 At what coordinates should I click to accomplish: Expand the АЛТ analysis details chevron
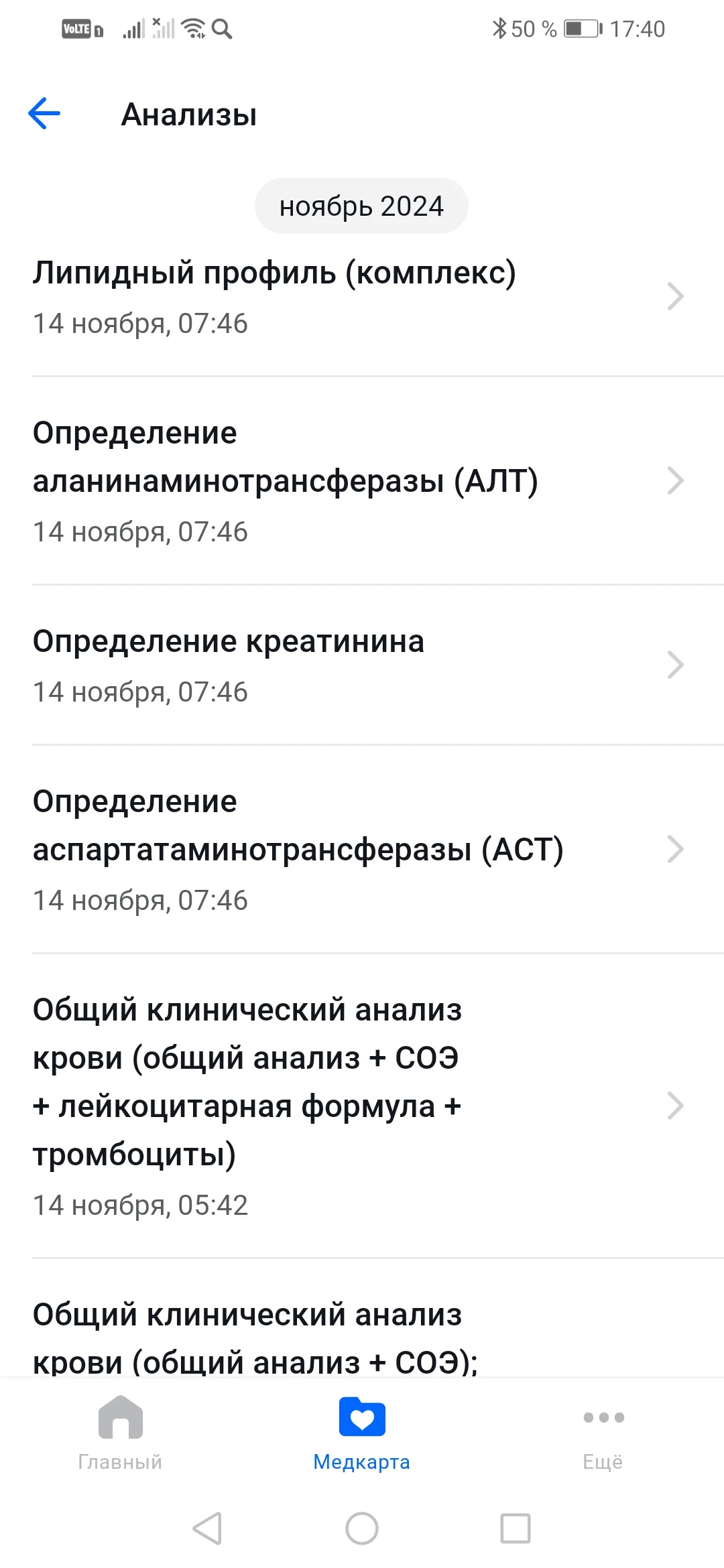pyautogui.click(x=676, y=480)
